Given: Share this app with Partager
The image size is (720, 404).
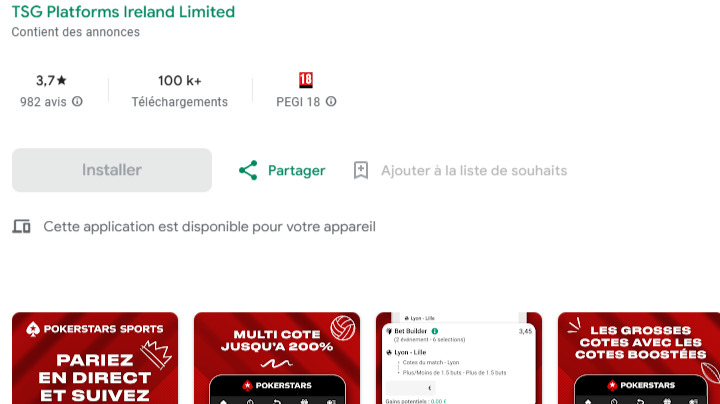Looking at the screenshot, I should (x=283, y=170).
